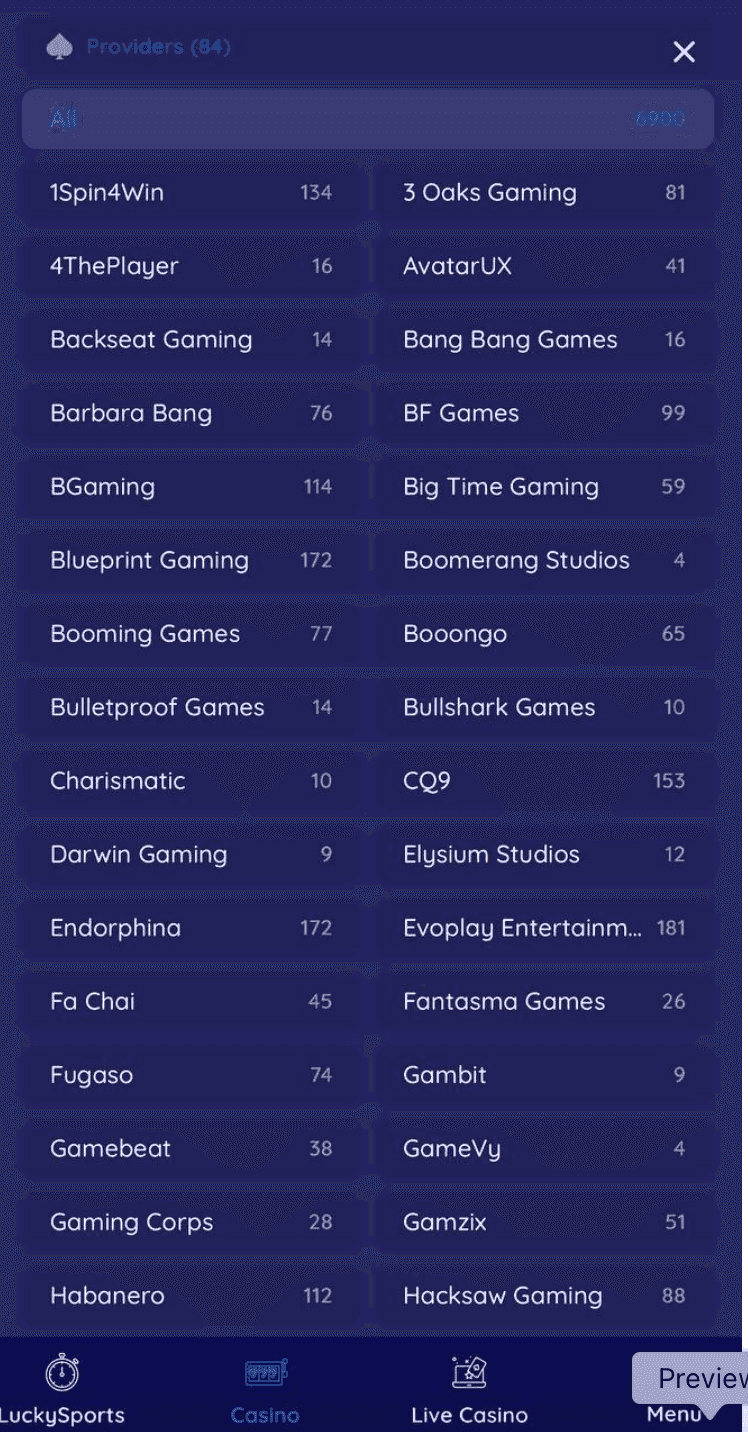This screenshot has height=1432, width=748.
Task: Select the Menu navigation item
Action: [674, 1414]
